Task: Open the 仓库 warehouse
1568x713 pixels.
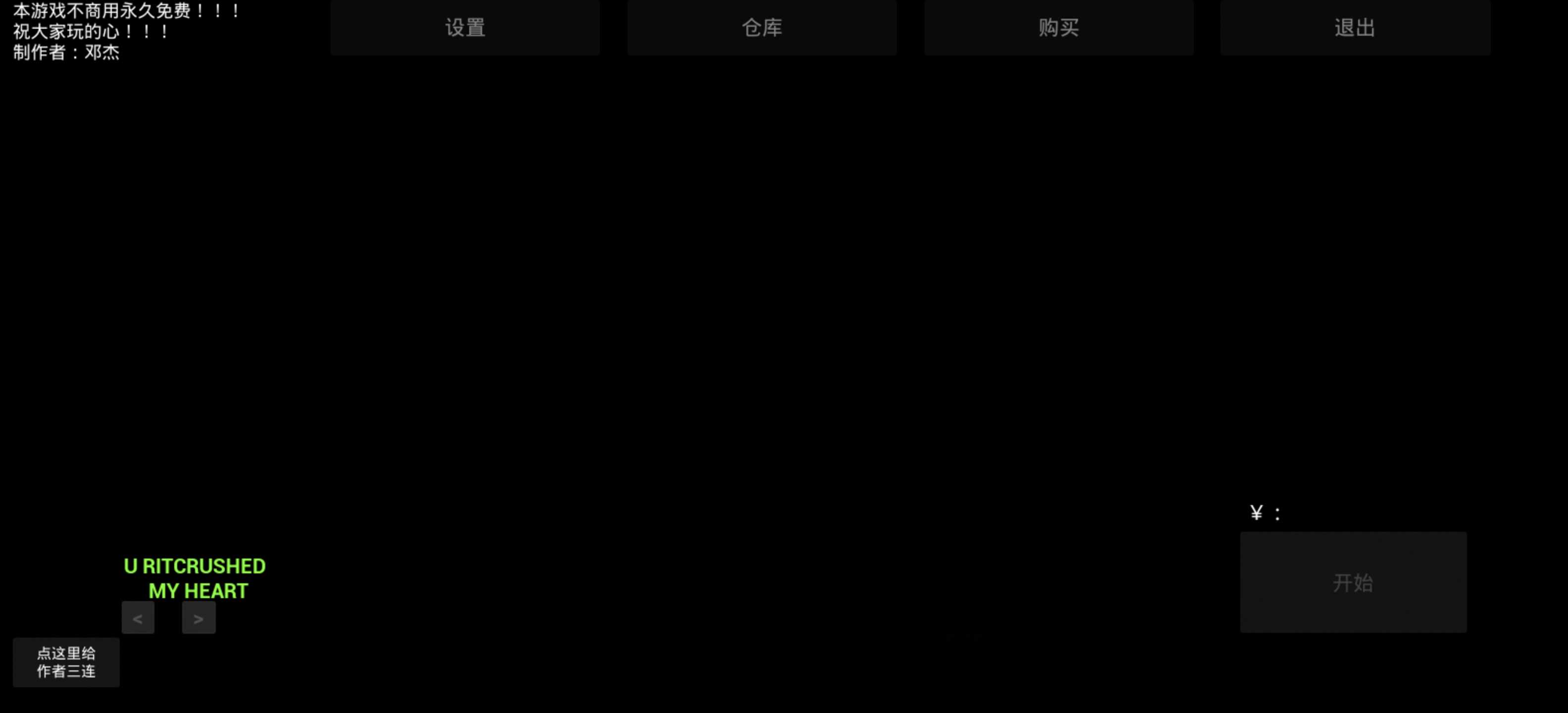Action: point(761,28)
